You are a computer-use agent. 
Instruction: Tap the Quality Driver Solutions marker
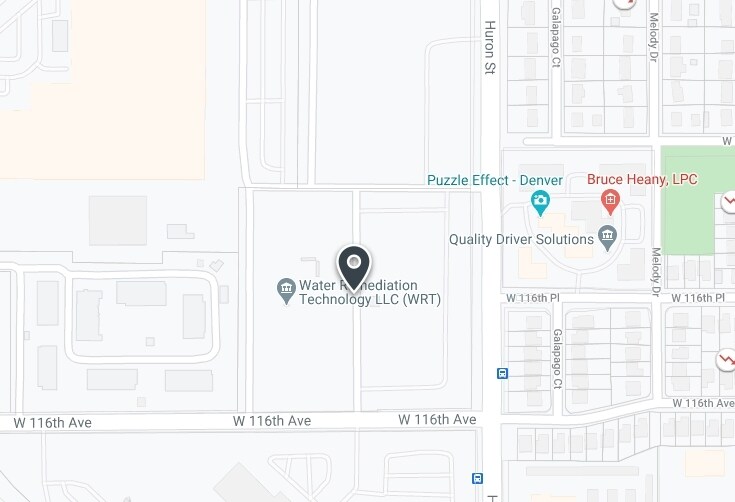click(x=607, y=238)
